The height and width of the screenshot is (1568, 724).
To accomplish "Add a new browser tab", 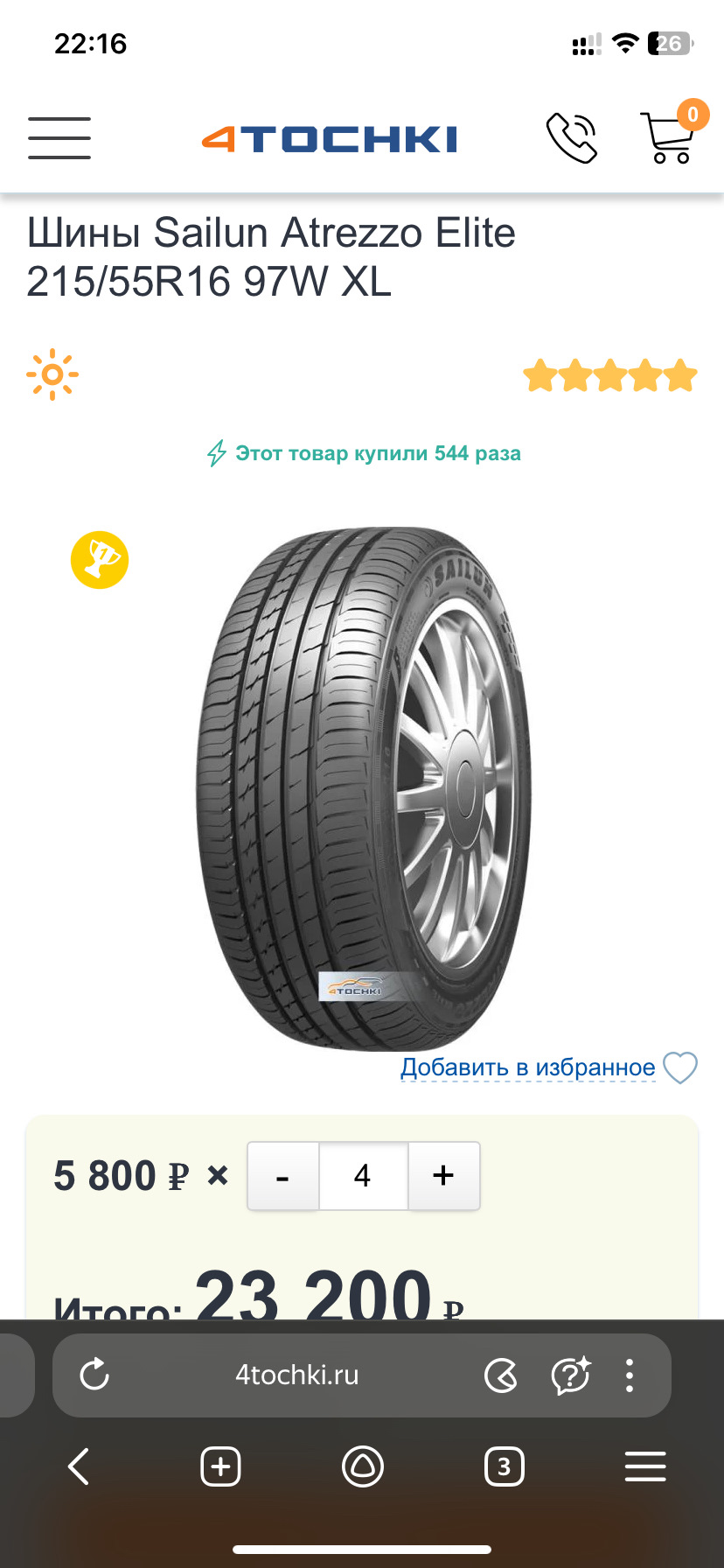I will tap(220, 1466).
